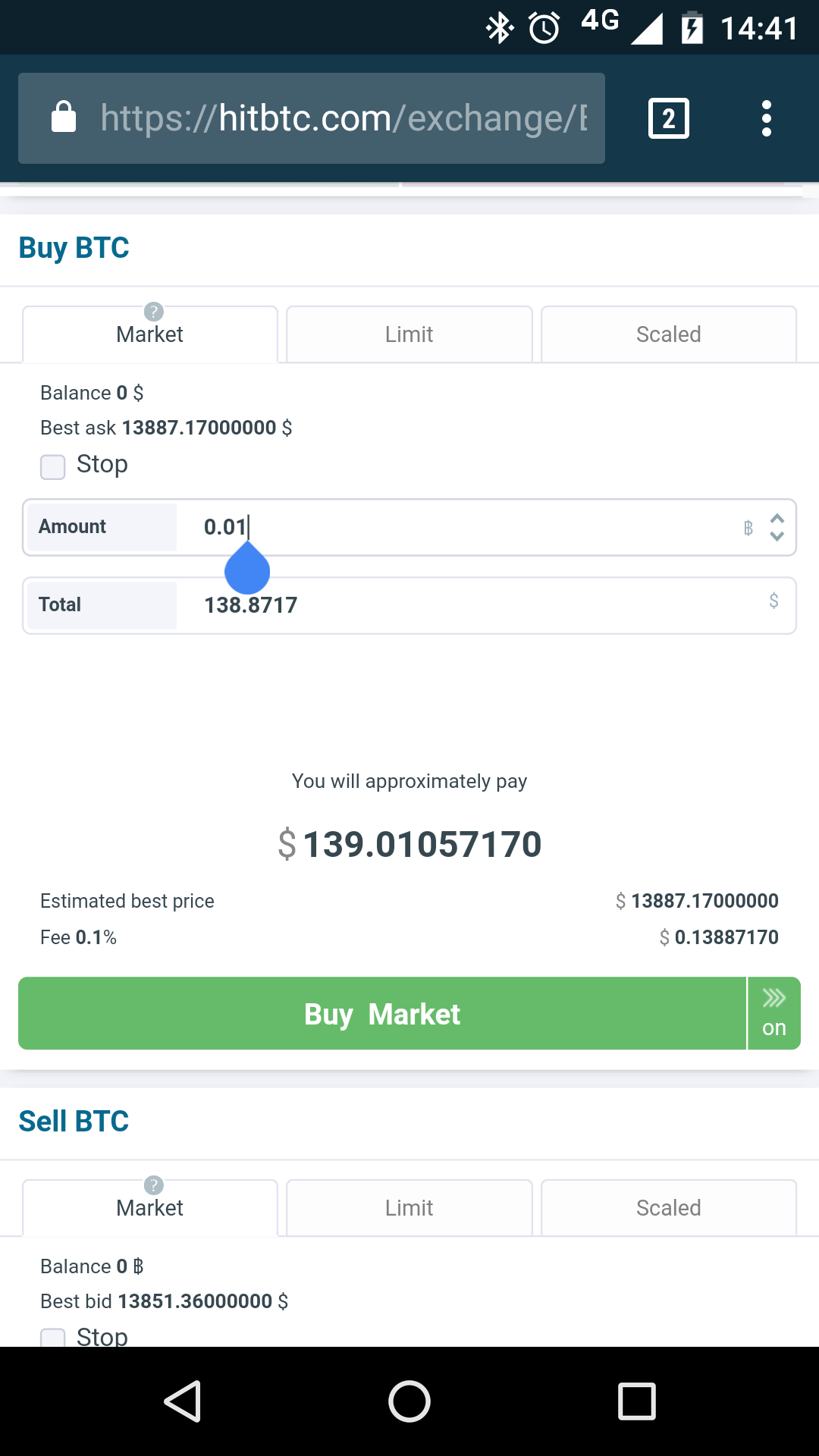The image size is (819, 1456).
Task: Tap the Buy Market button
Action: coord(382,1014)
